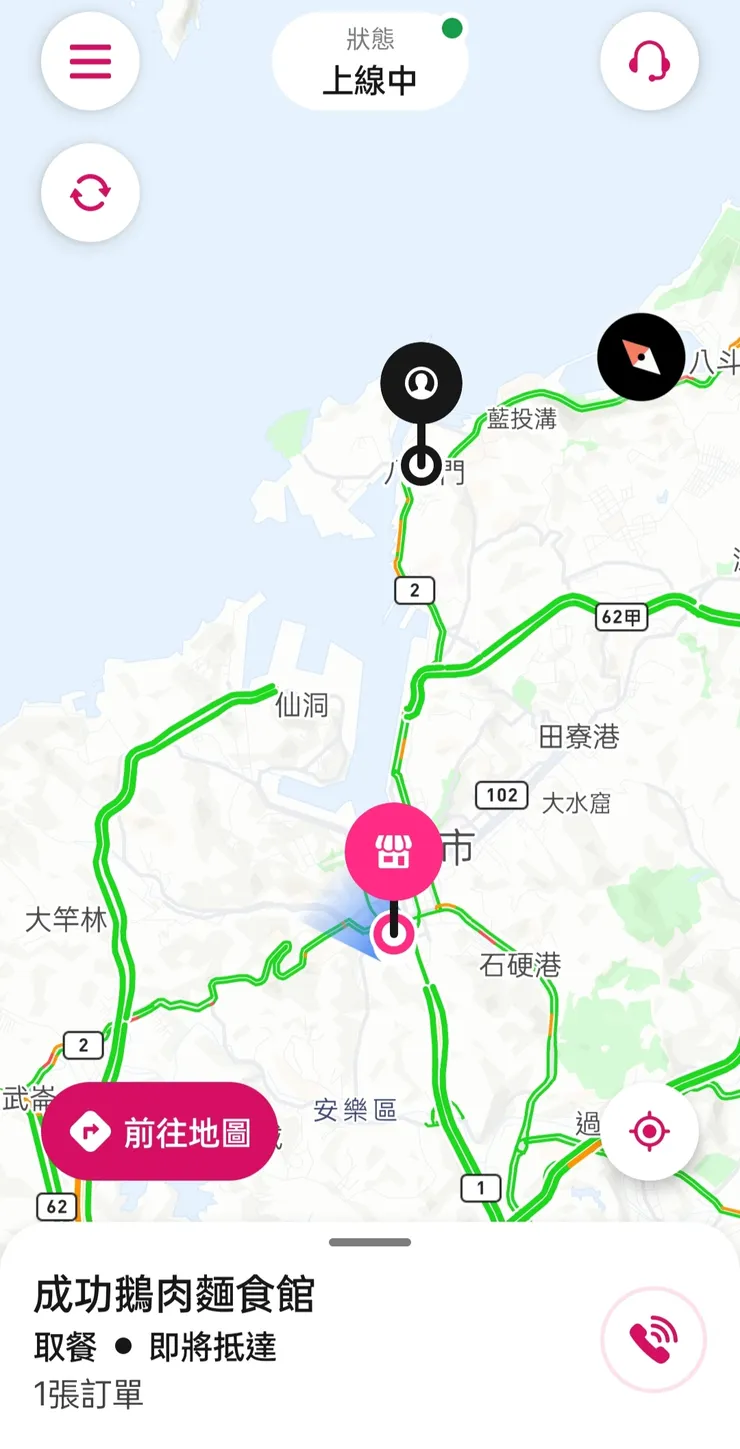This screenshot has height=1449, width=740.
Task: Tap the compass to reorient the map
Action: tap(641, 357)
